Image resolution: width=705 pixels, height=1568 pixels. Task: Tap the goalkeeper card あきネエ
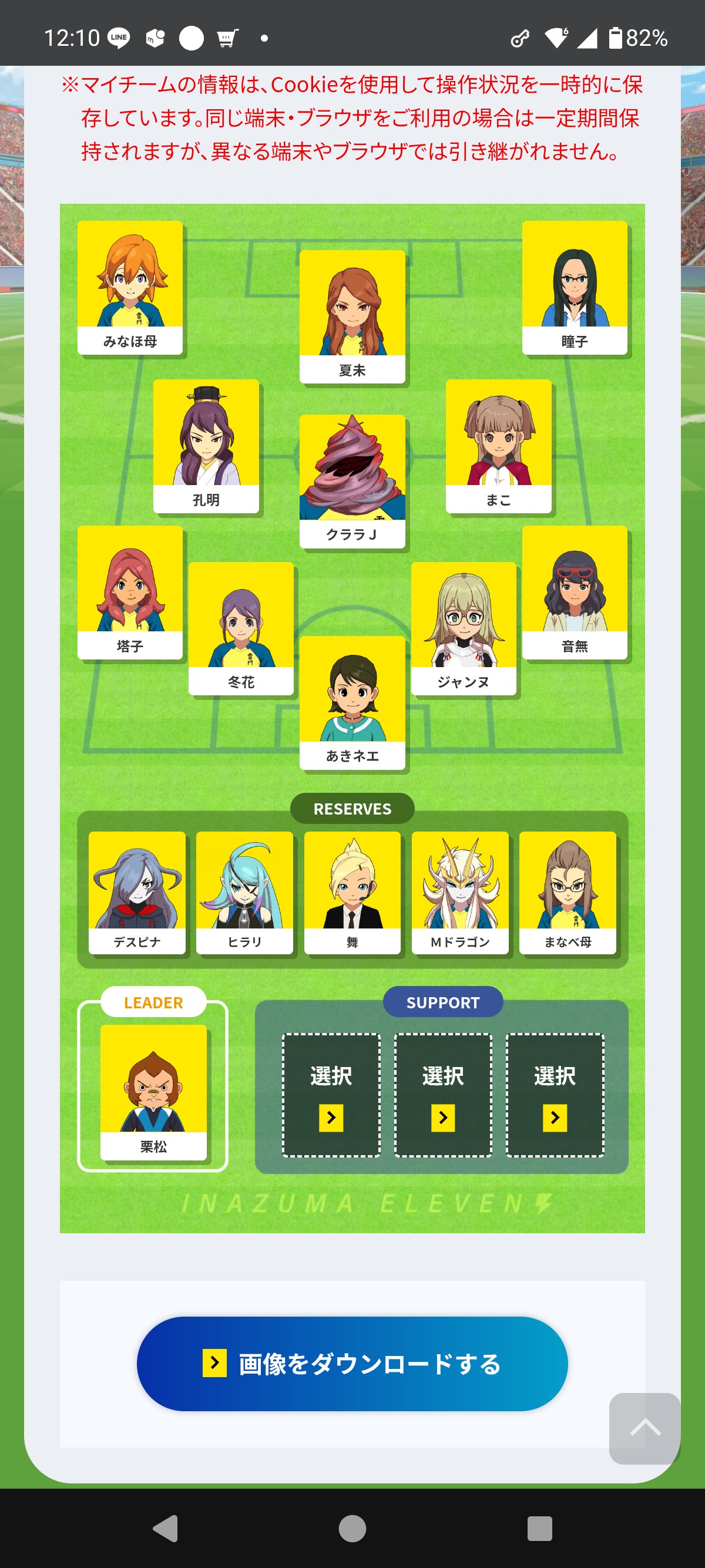[x=352, y=702]
